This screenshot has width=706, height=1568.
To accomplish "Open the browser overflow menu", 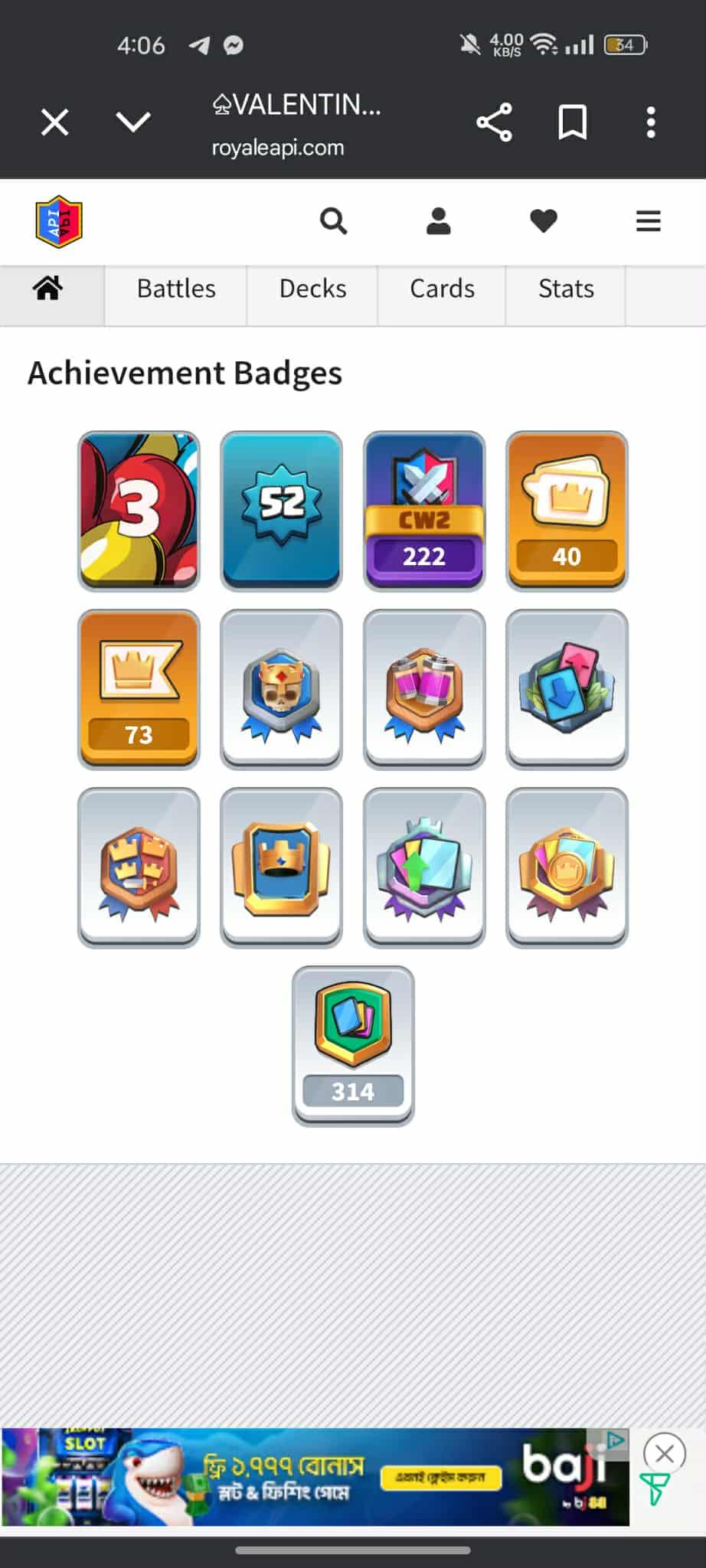I will (x=651, y=122).
